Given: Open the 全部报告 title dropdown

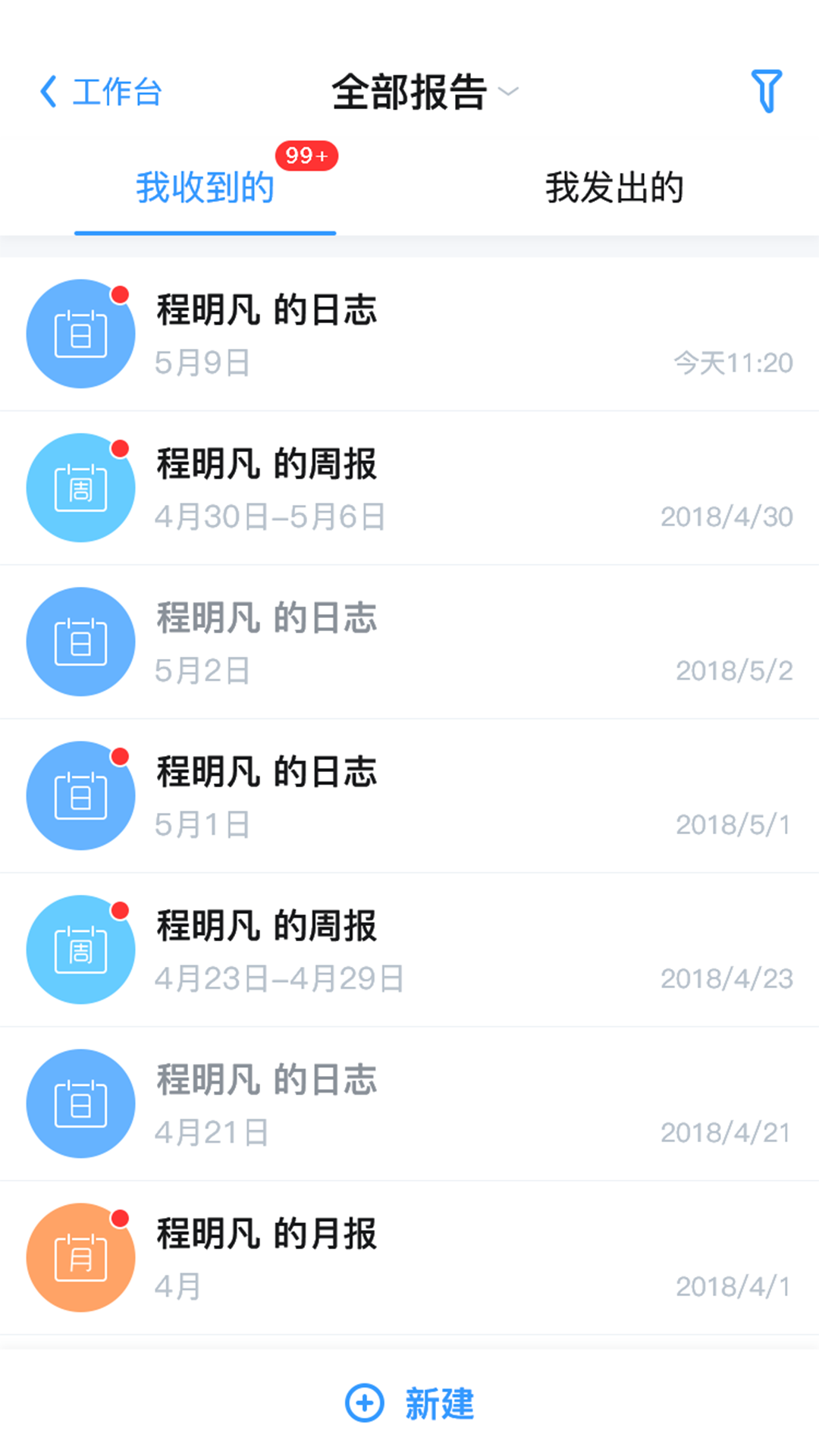Looking at the screenshot, I should (409, 91).
